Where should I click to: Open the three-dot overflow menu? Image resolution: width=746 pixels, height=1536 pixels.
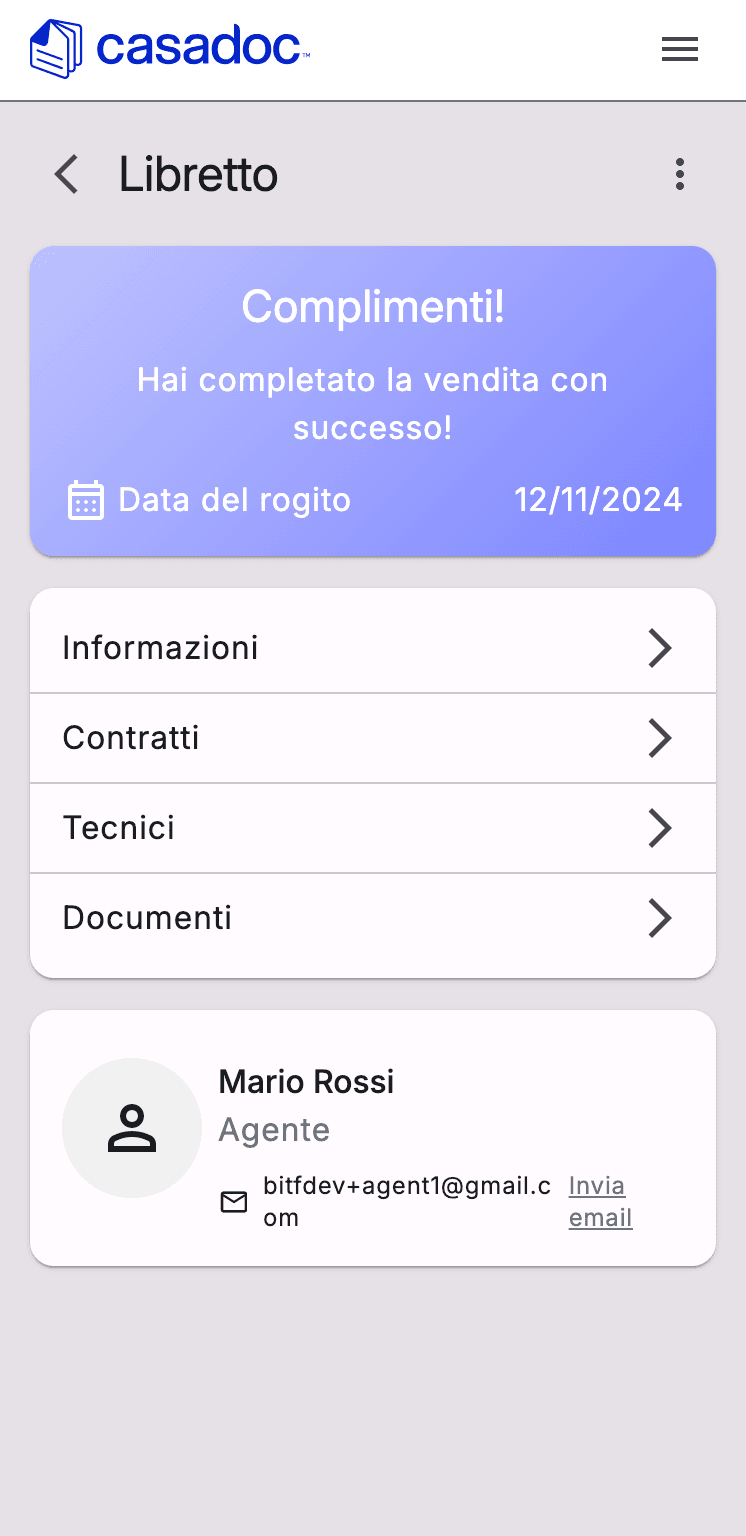pos(680,174)
